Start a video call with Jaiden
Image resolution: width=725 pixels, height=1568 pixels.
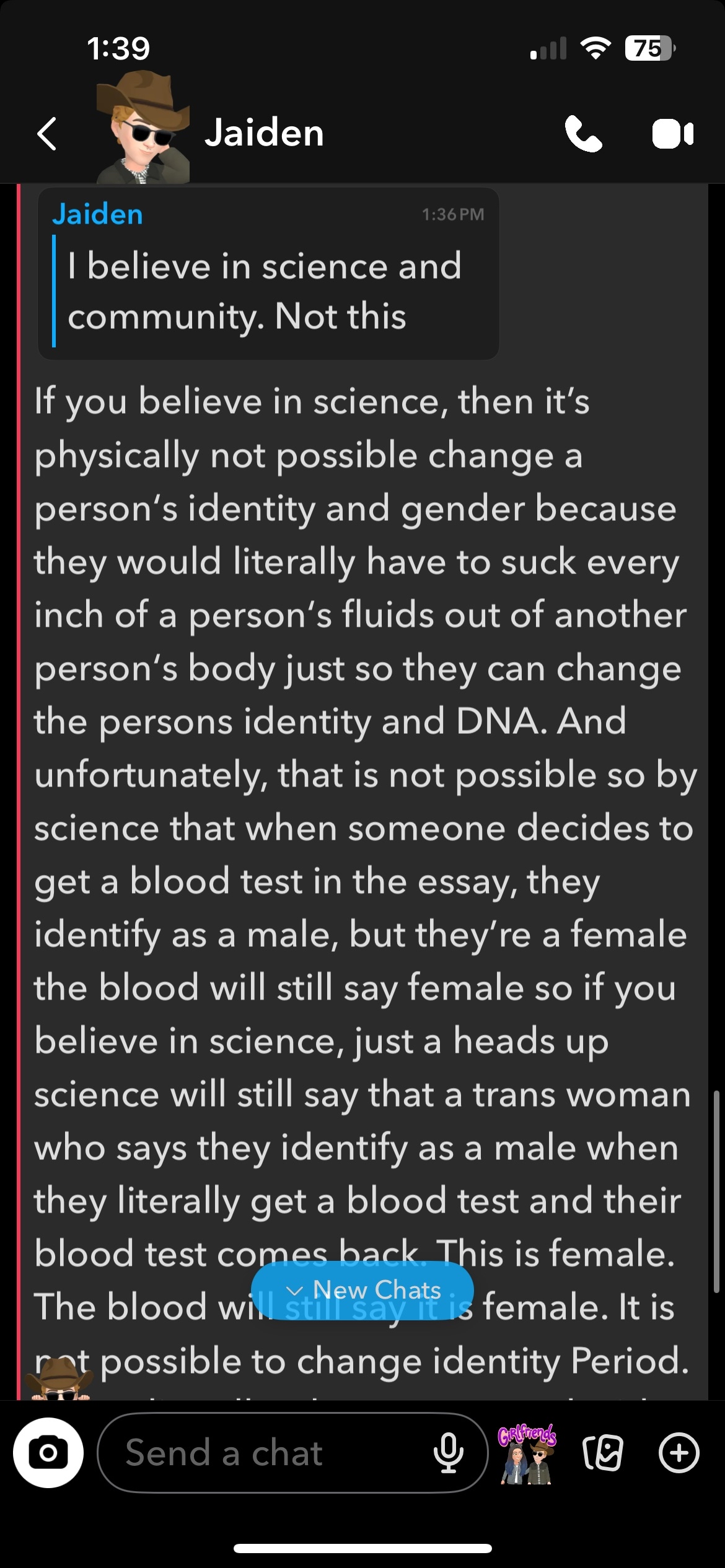[672, 134]
